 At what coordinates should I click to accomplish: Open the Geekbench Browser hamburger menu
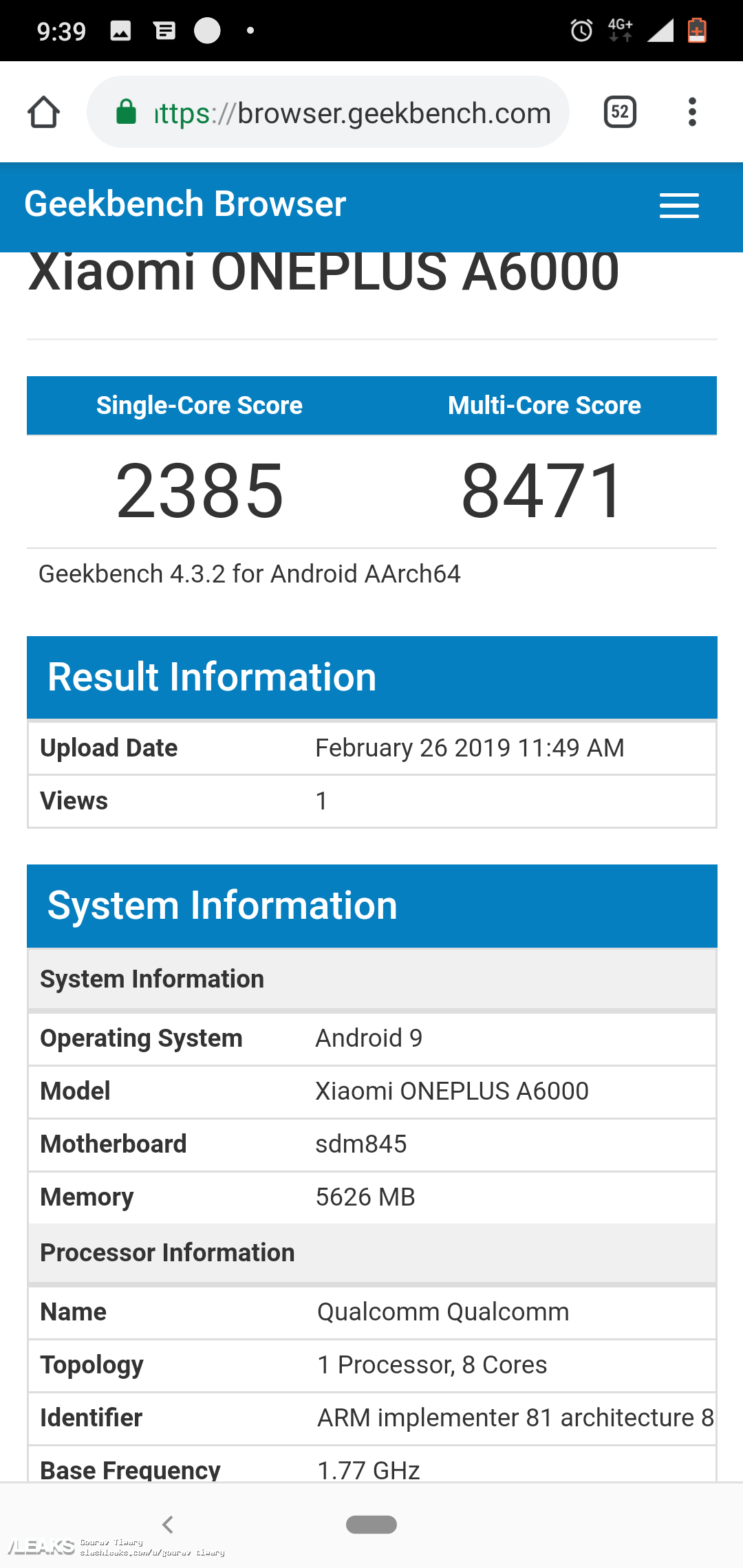point(679,206)
